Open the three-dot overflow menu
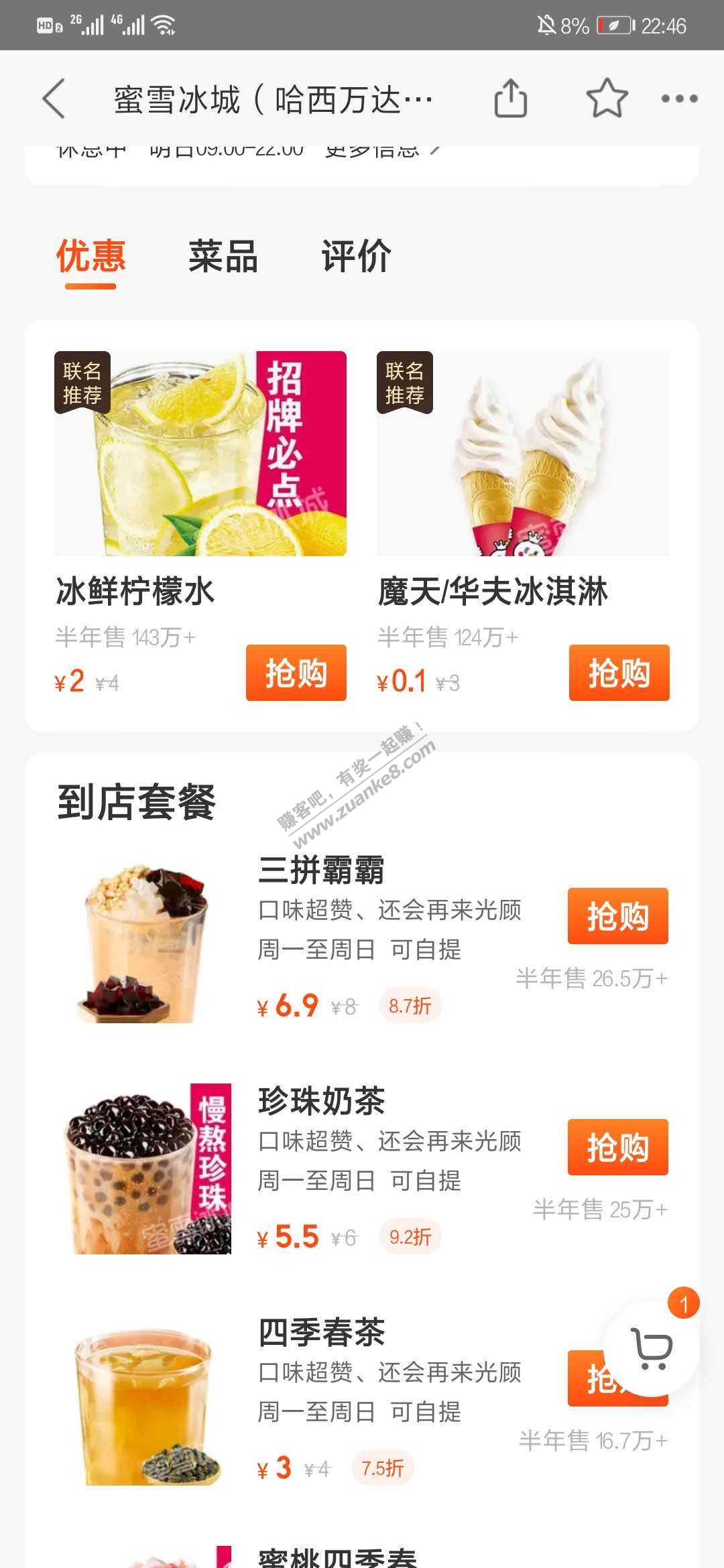 pyautogui.click(x=679, y=99)
